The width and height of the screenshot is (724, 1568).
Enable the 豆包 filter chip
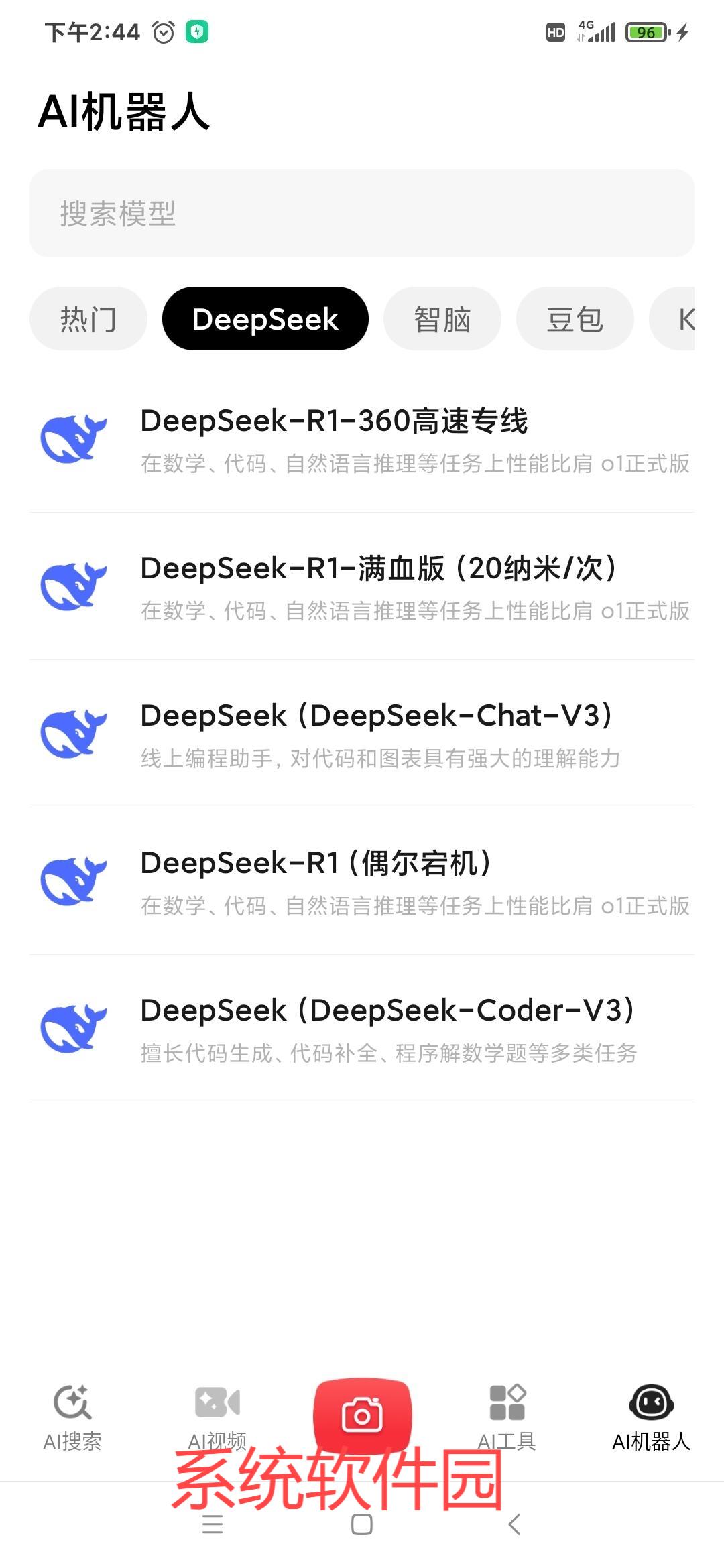point(575,318)
